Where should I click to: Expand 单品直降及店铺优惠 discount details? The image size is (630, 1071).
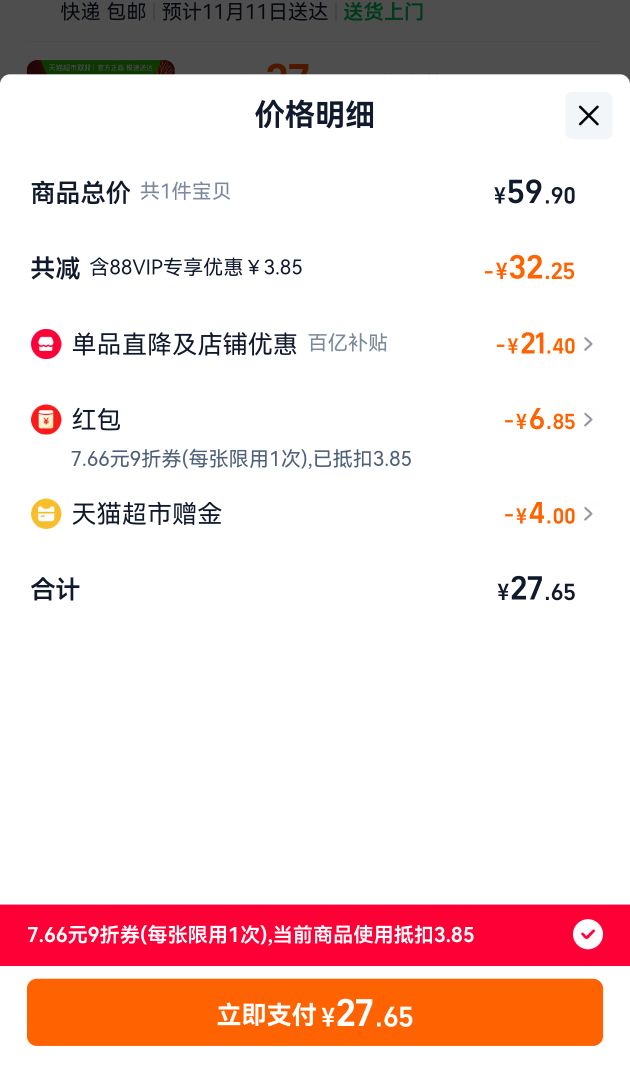coord(312,344)
